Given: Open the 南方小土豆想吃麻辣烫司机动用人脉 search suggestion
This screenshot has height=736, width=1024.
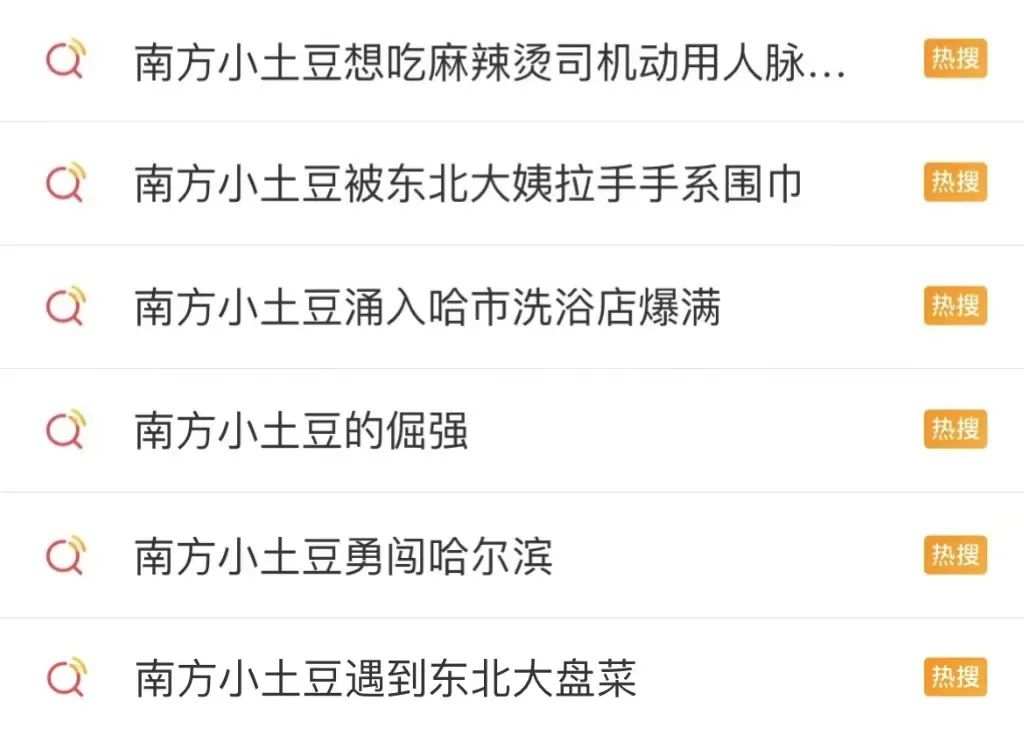Looking at the screenshot, I should [490, 62].
